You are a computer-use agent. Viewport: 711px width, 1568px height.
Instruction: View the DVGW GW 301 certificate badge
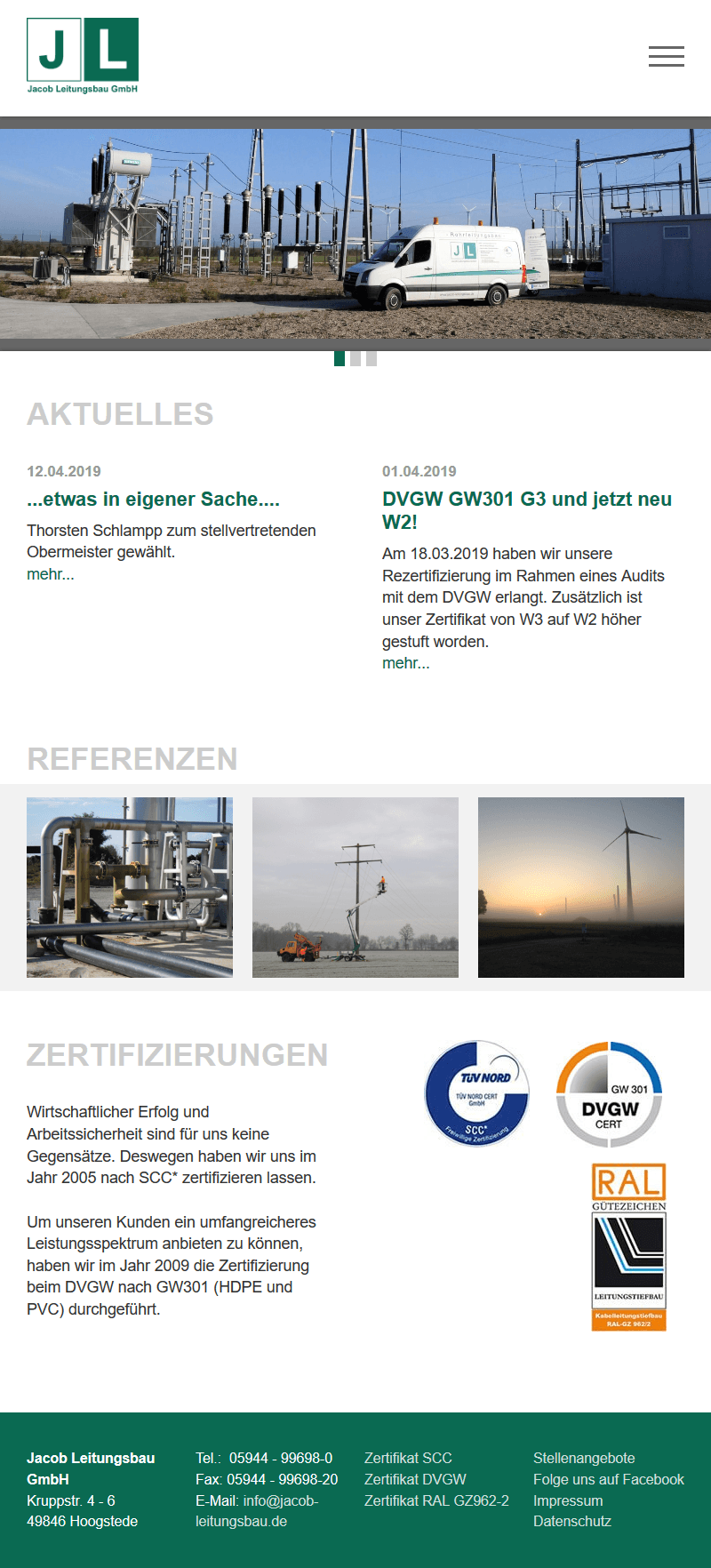pos(609,1094)
